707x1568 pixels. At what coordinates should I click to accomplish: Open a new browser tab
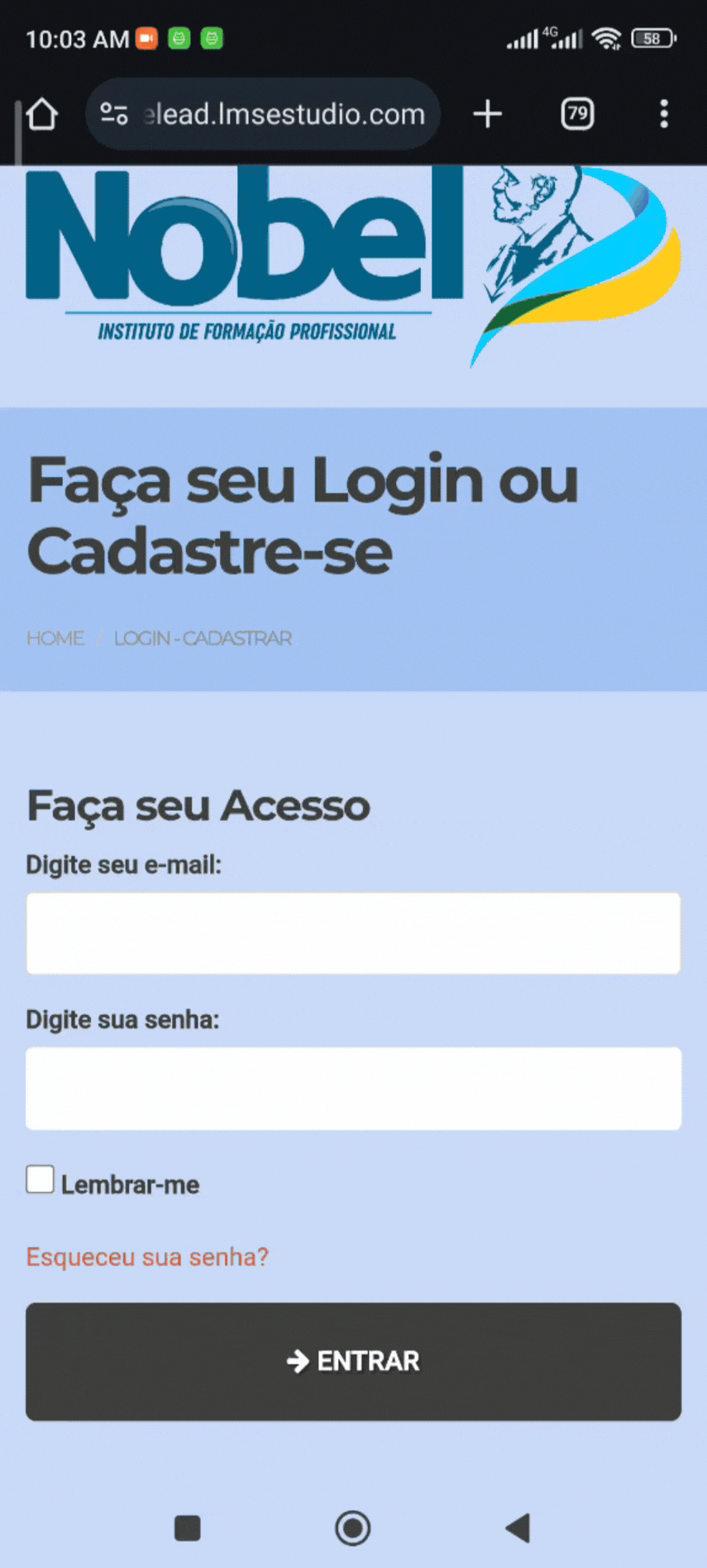pyautogui.click(x=488, y=114)
